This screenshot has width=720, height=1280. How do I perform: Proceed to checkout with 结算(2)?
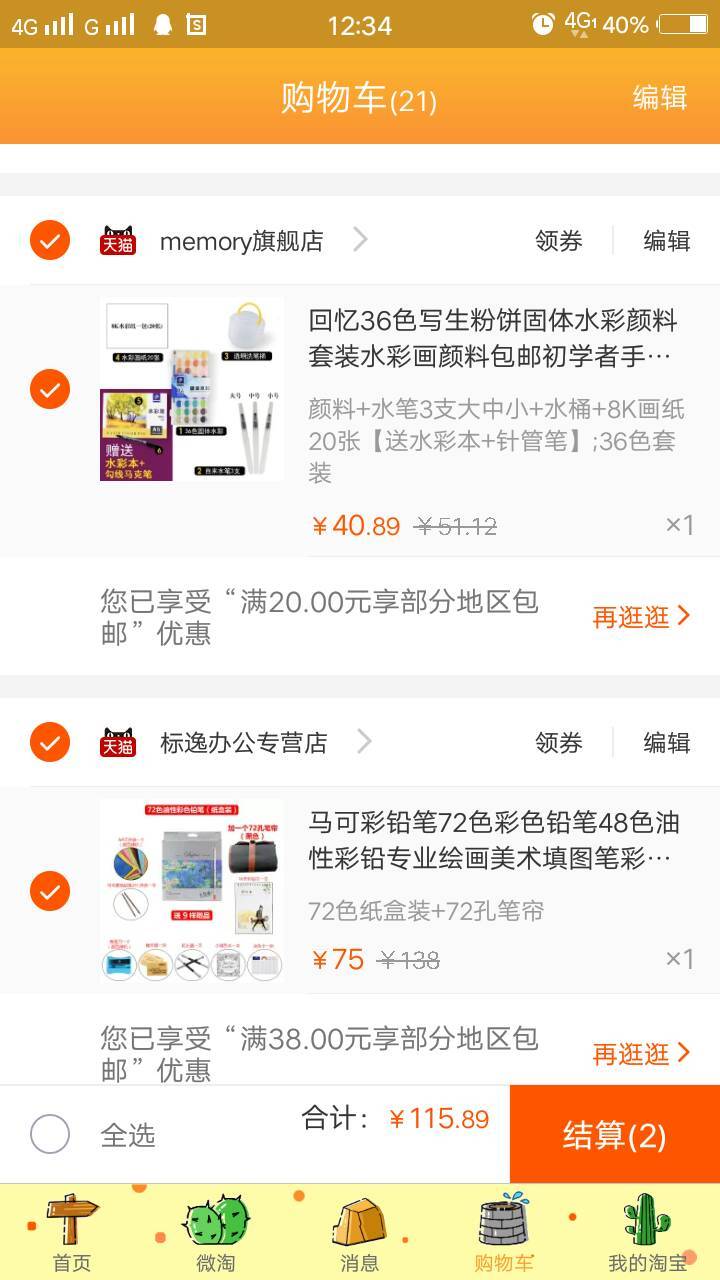pos(614,1135)
